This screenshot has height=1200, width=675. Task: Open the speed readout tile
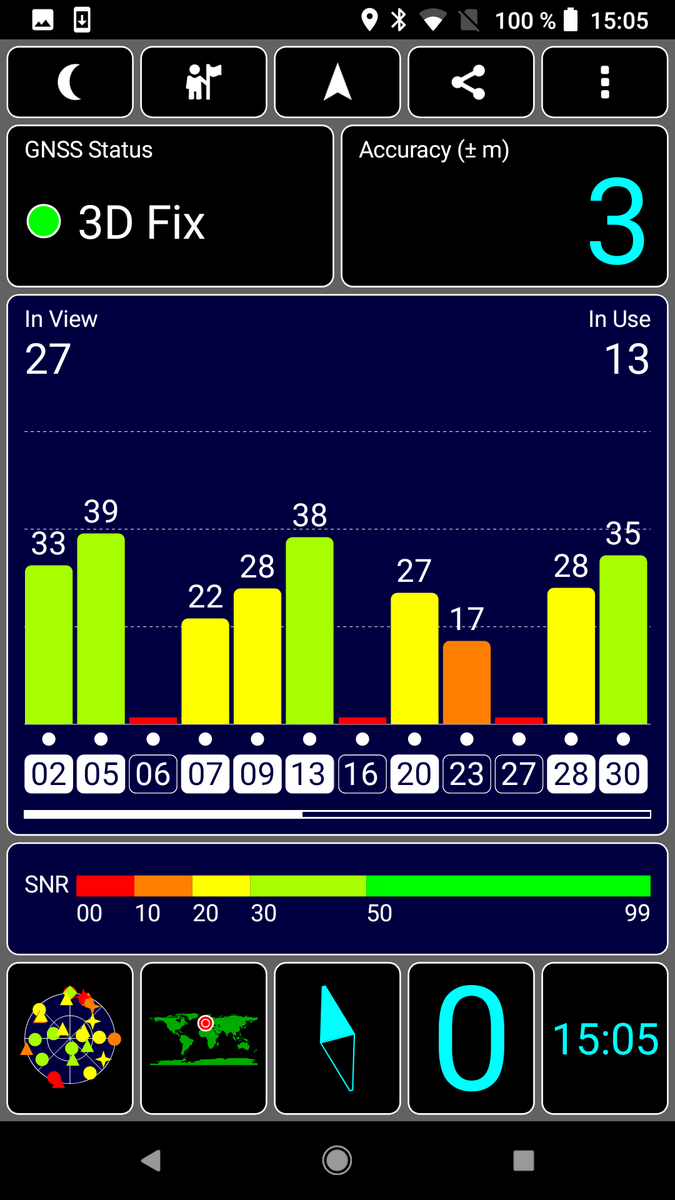point(471,1038)
